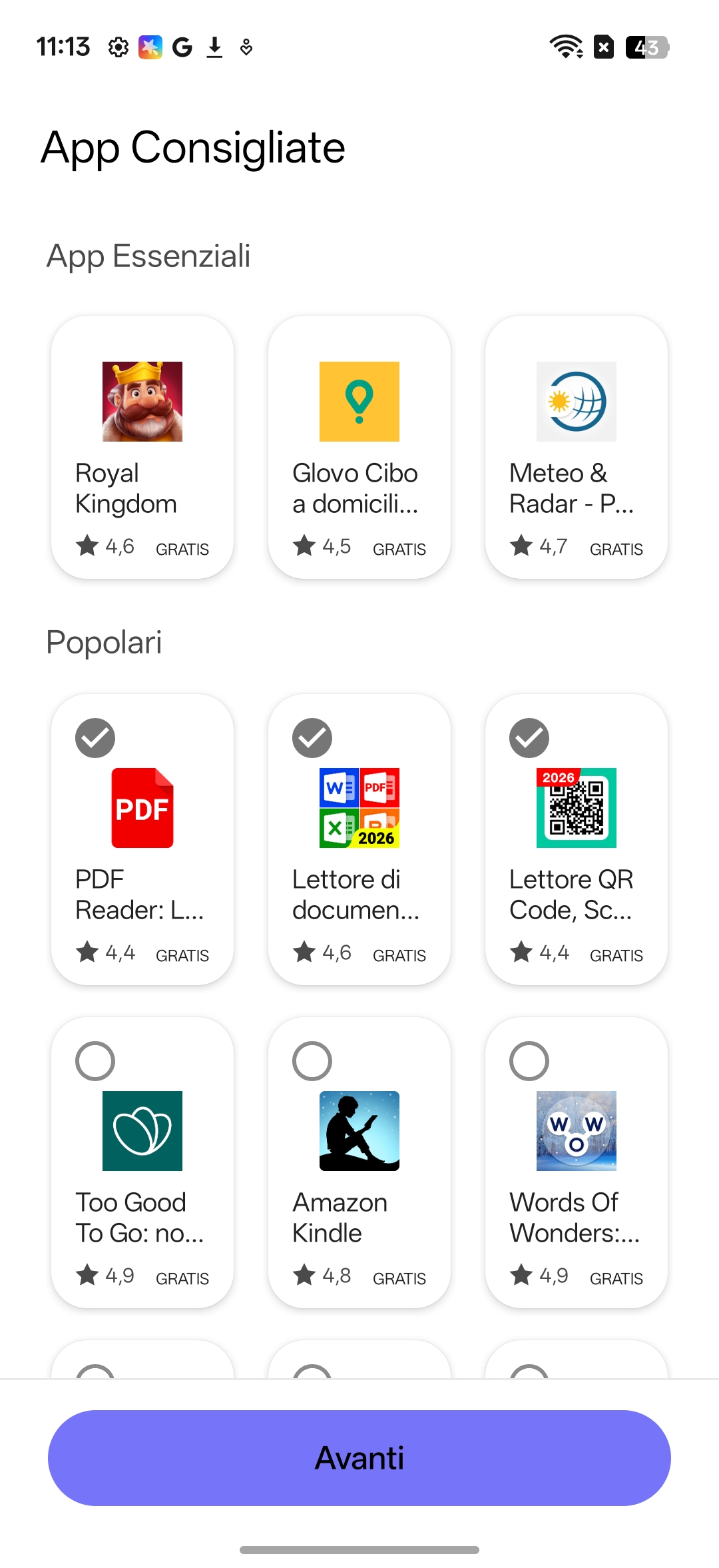Uncheck Lettore QR Code scanner
Screen dimensions: 719x1568
click(529, 738)
